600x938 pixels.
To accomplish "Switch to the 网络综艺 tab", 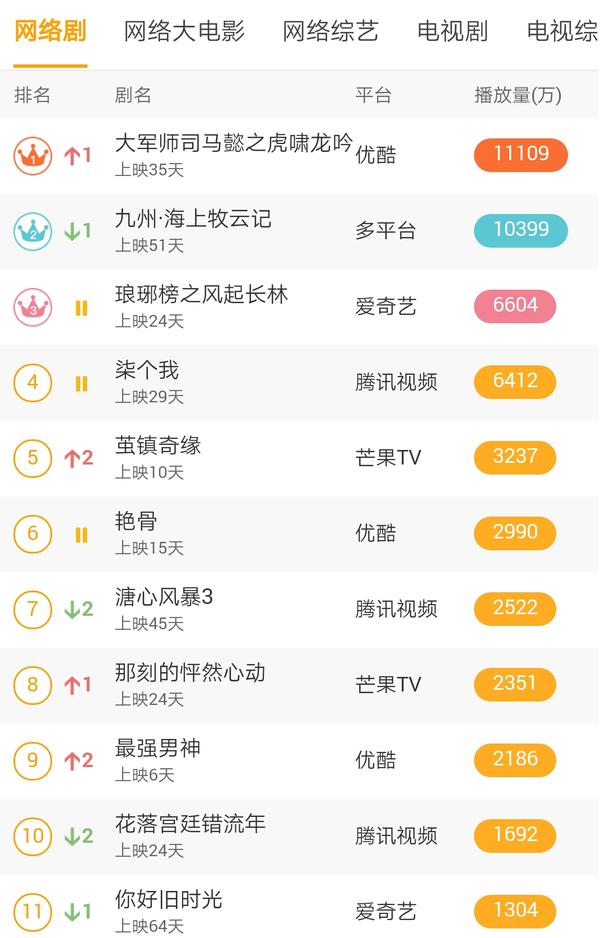I will (330, 32).
